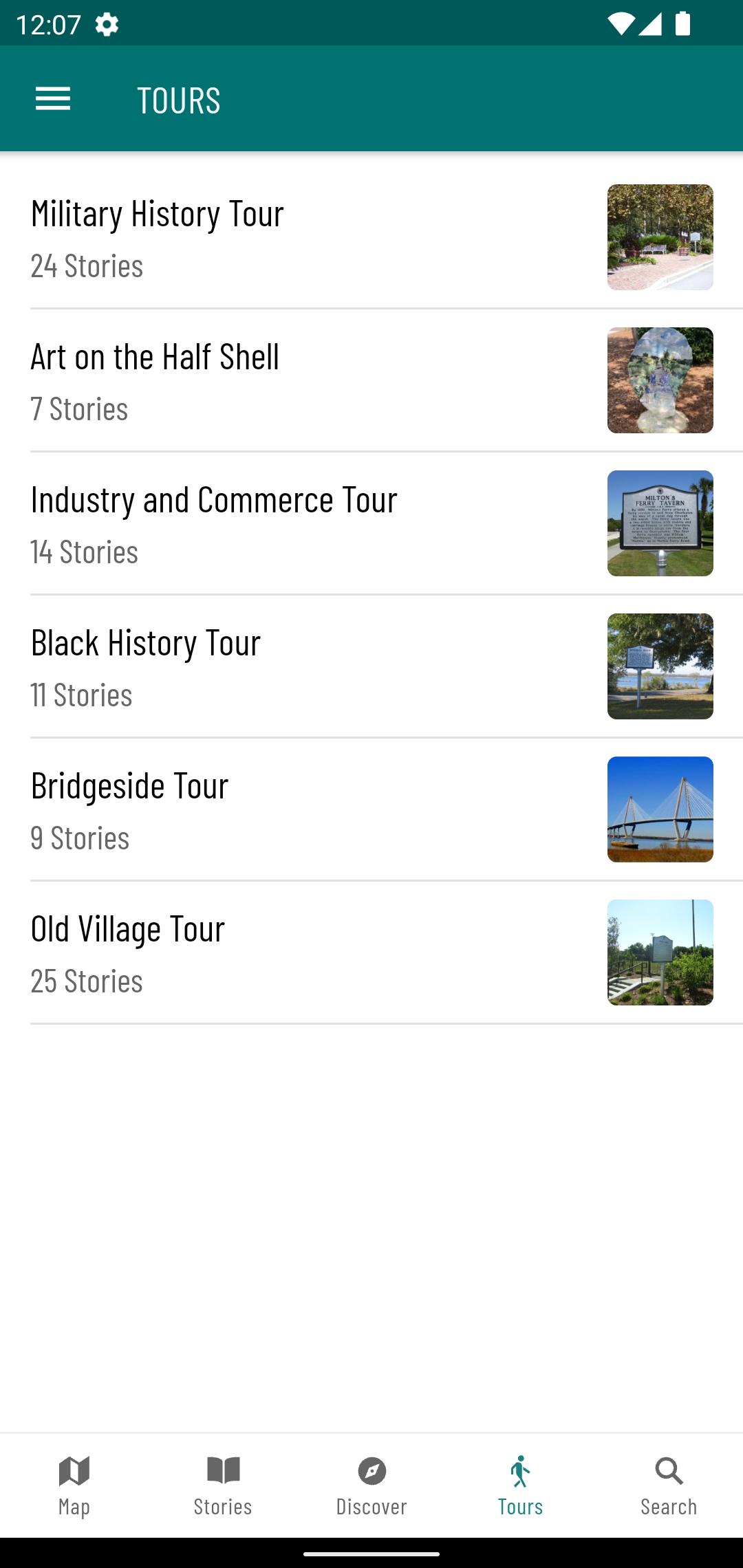This screenshot has width=743, height=1568.
Task: Open the Bridgeside Tour
Action: click(x=371, y=809)
